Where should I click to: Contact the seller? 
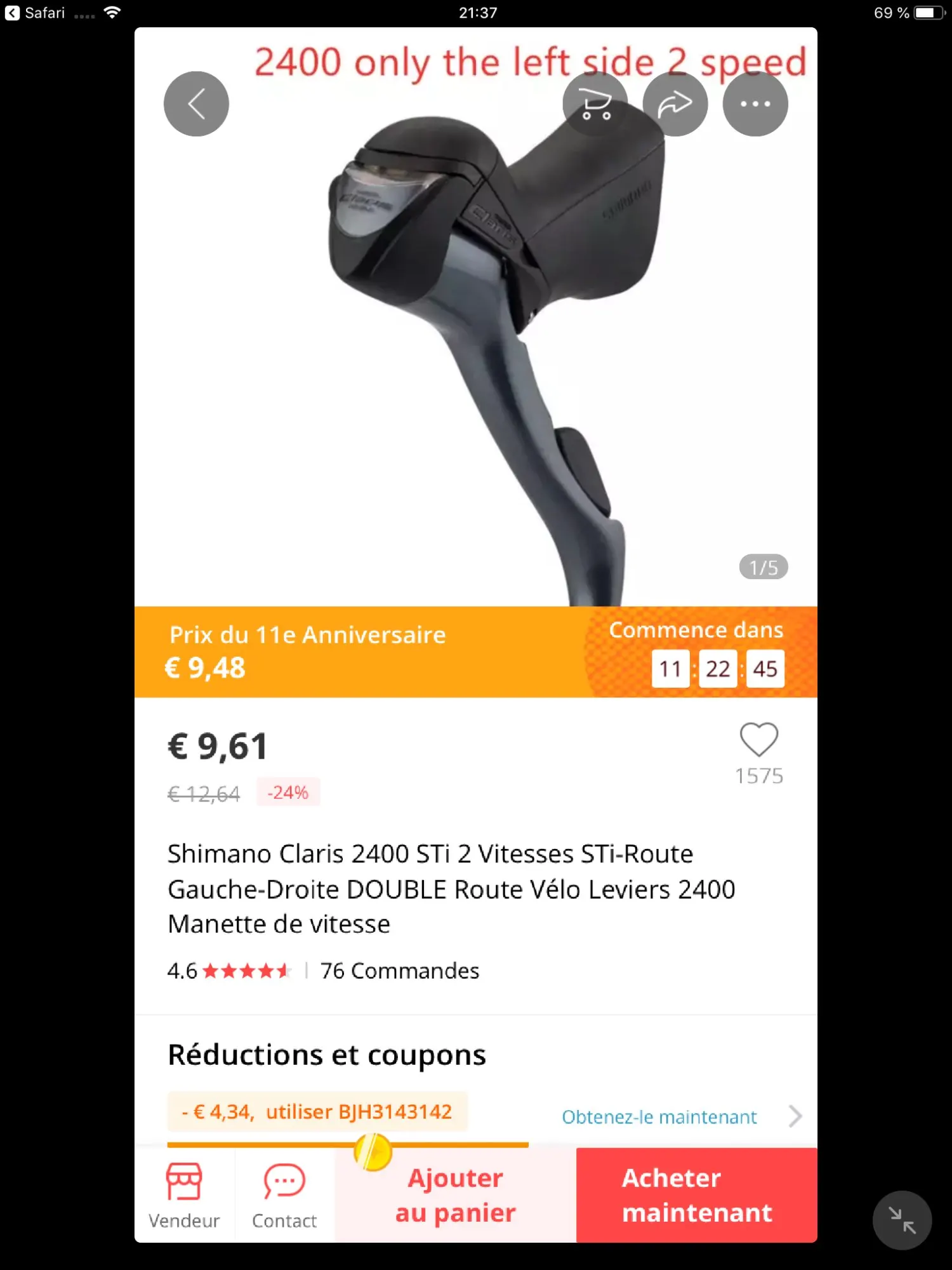tap(284, 1196)
